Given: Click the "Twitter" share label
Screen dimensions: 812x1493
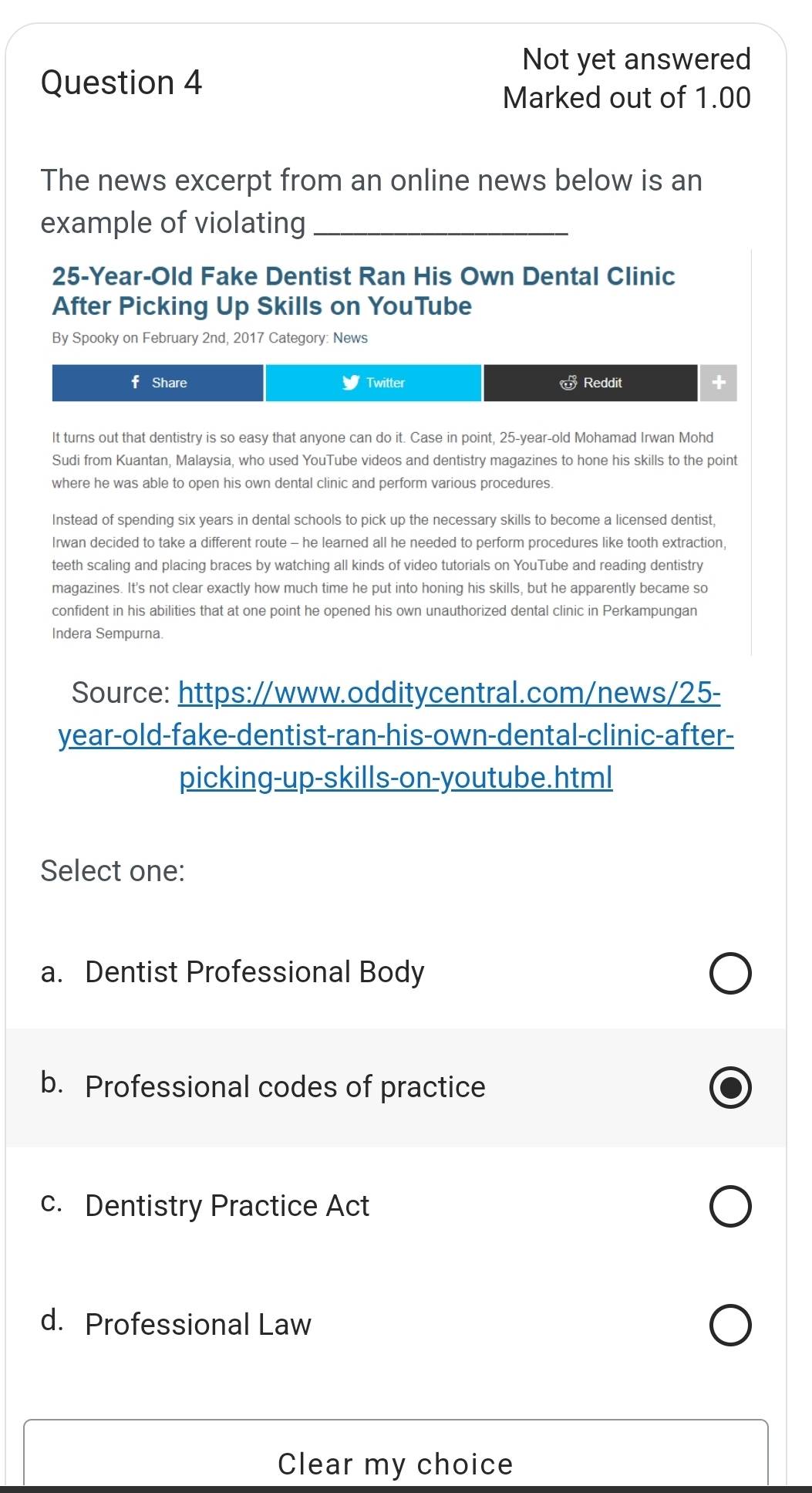Looking at the screenshot, I should (386, 382).
